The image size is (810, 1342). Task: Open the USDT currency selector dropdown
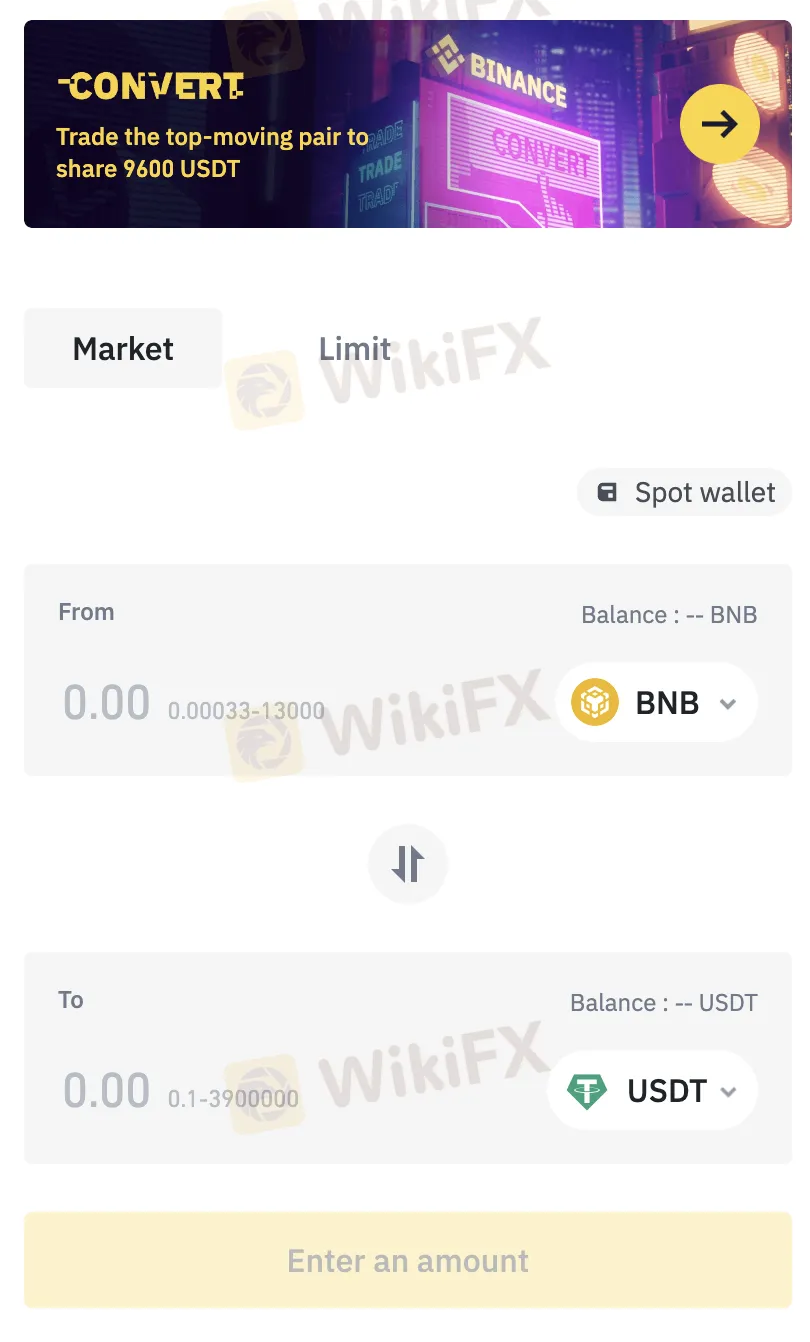651,1090
